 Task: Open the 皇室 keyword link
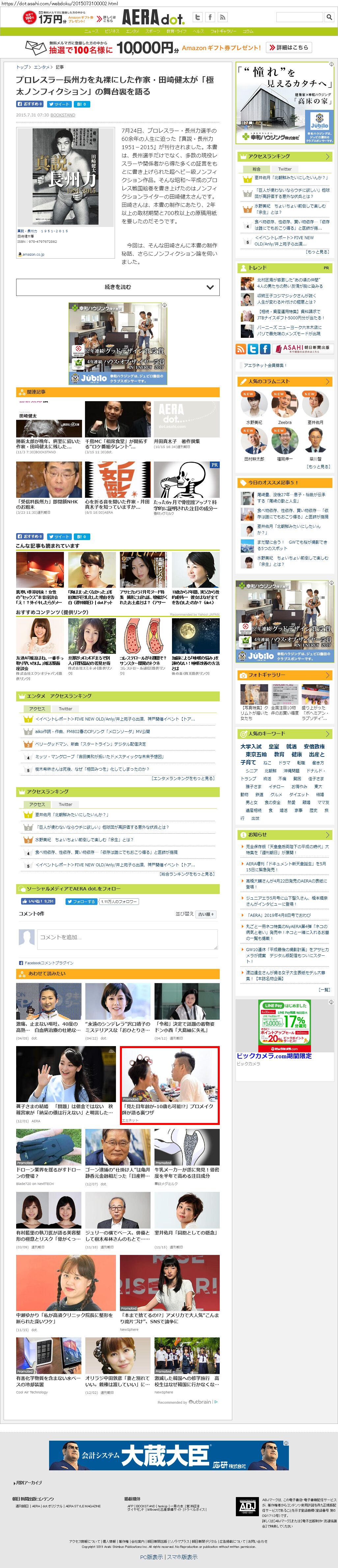(274, 746)
